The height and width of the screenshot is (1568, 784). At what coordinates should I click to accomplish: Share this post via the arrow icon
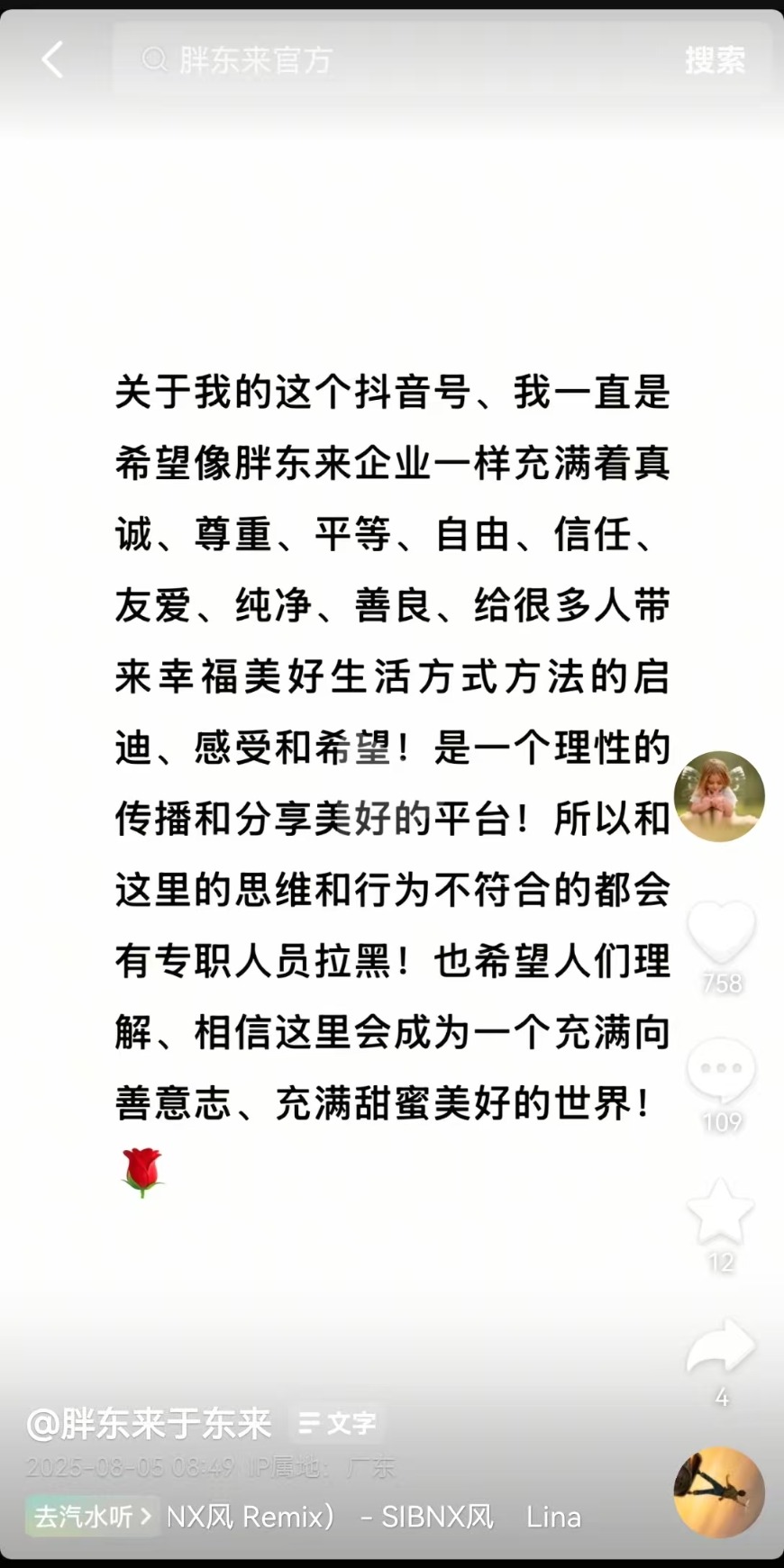721,1347
